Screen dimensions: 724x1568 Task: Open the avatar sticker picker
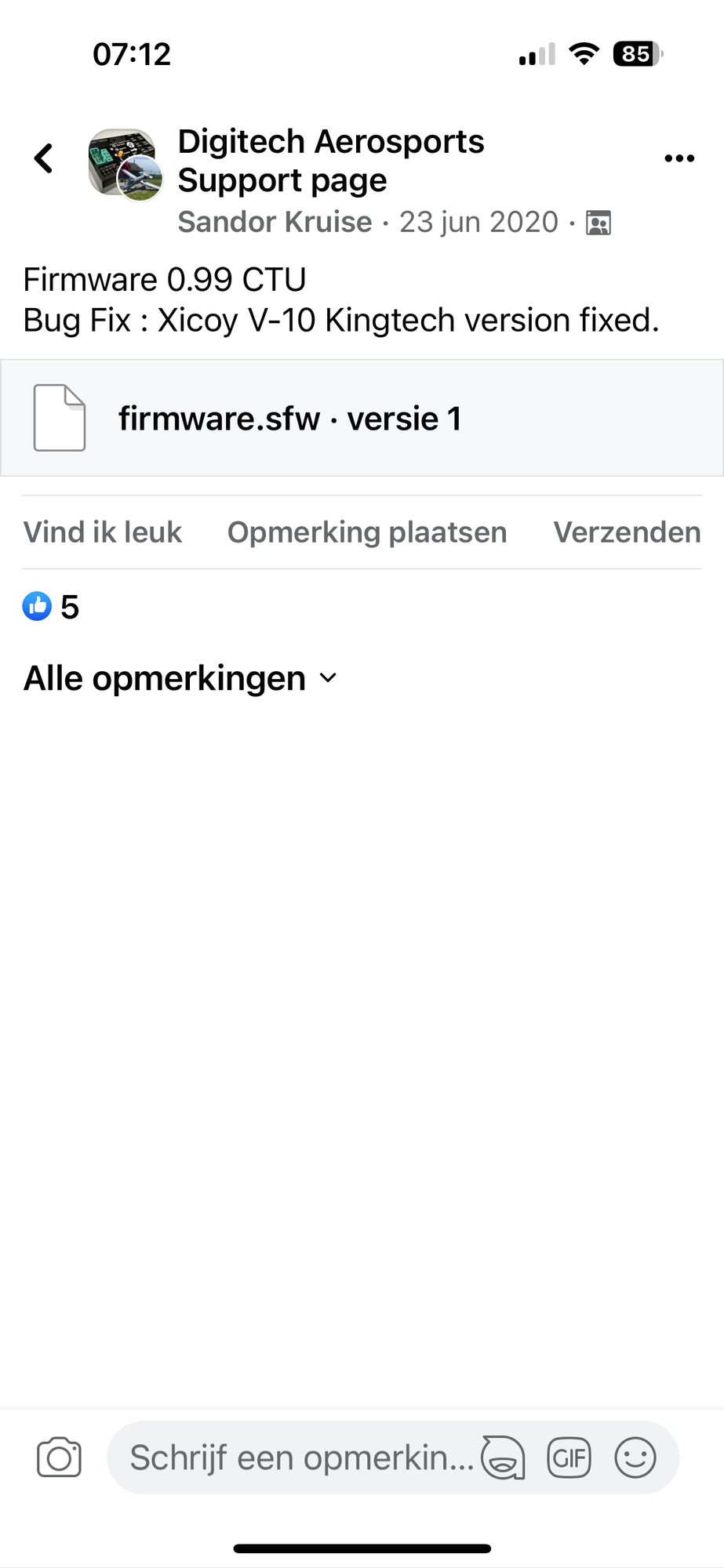503,1457
